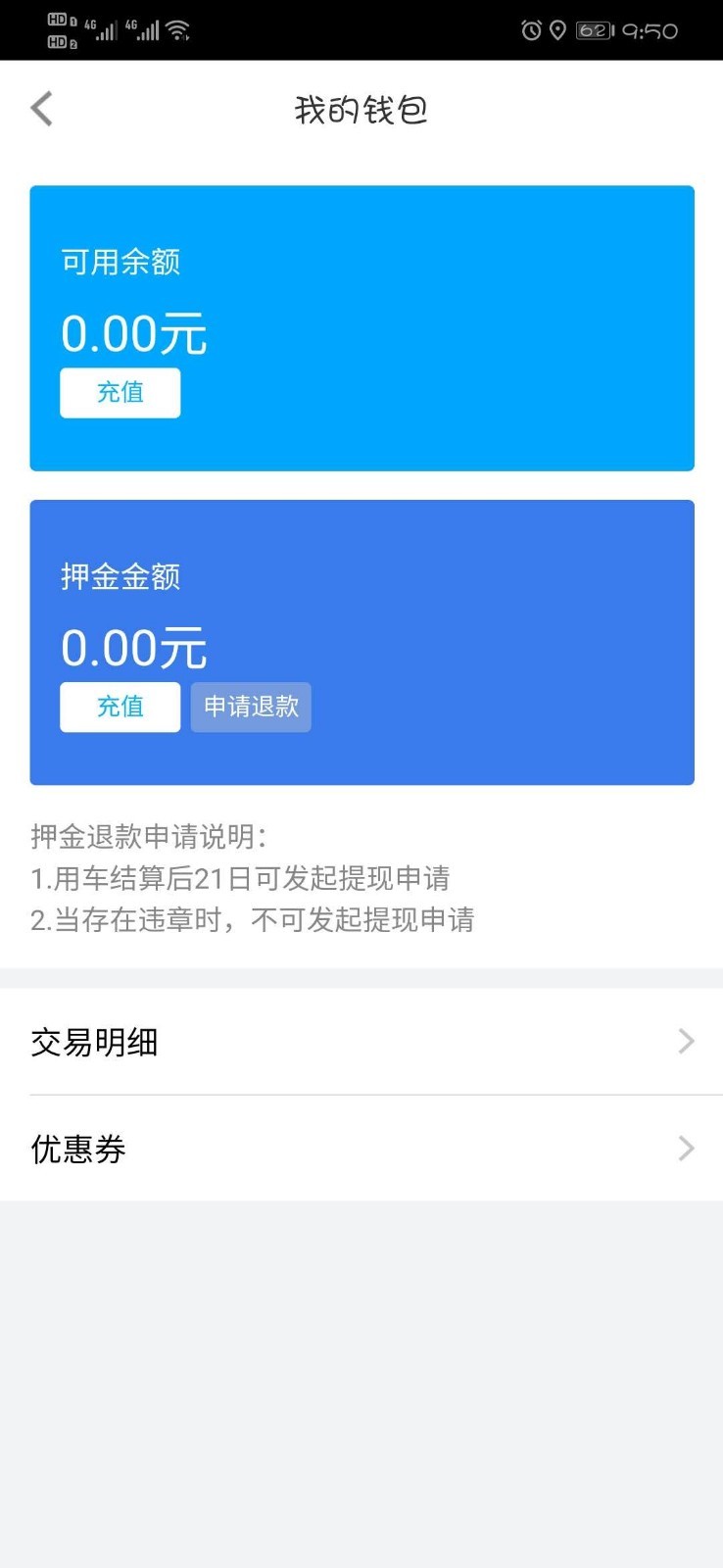Tap the alarm clock icon in status bar
This screenshot has height=1568, width=723.
click(x=530, y=30)
